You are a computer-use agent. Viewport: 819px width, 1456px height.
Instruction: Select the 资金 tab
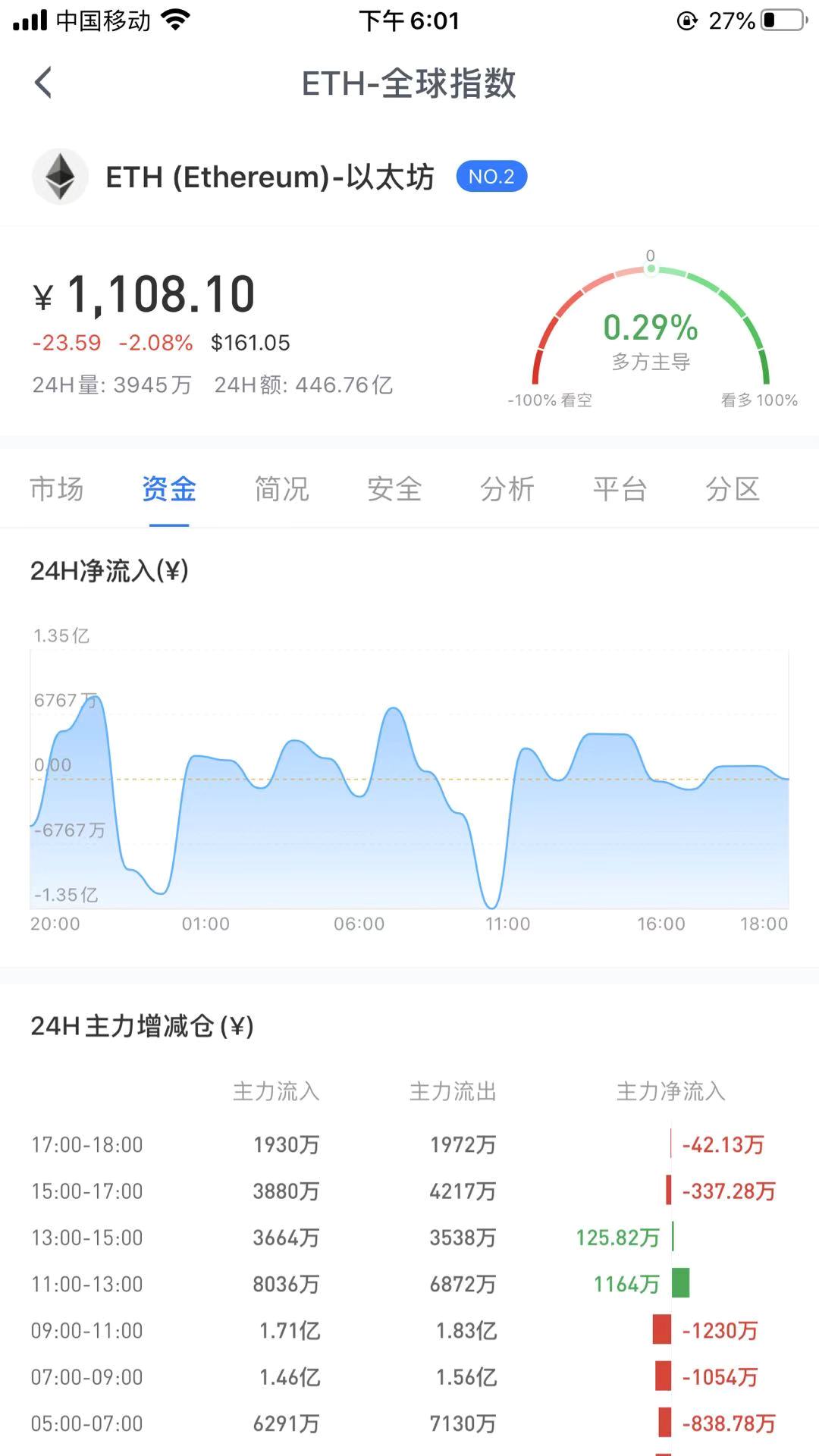point(169,489)
